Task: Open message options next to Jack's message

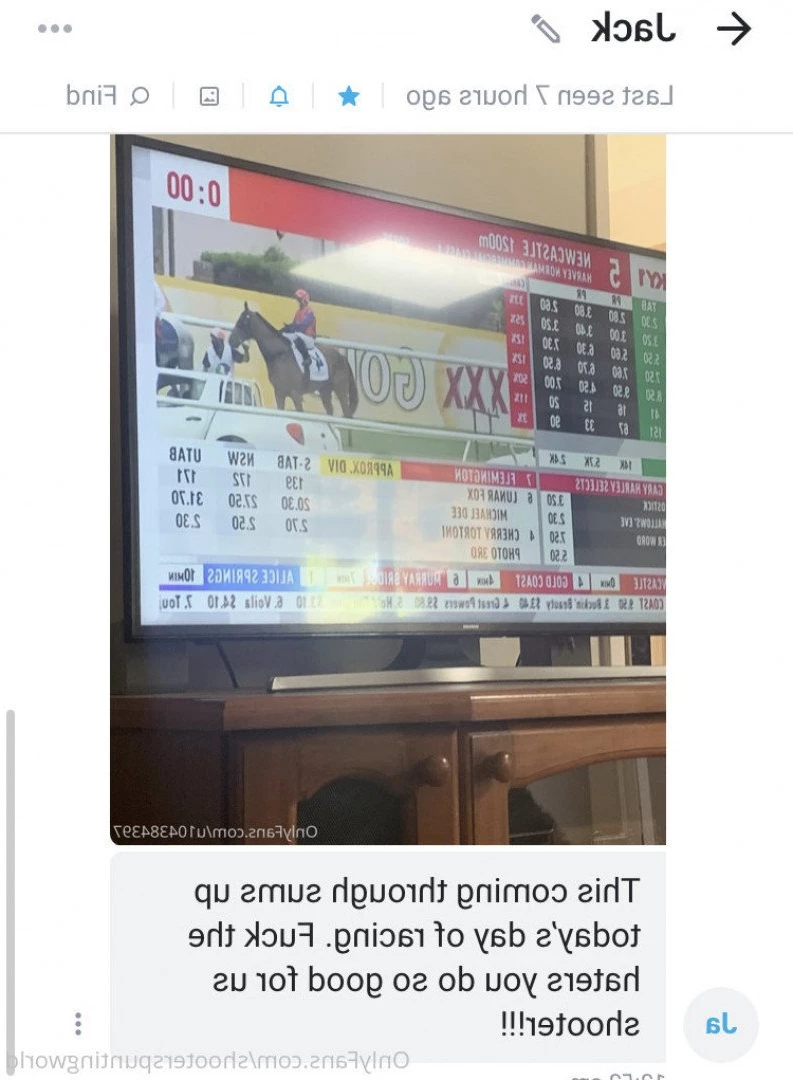Action: click(78, 1024)
